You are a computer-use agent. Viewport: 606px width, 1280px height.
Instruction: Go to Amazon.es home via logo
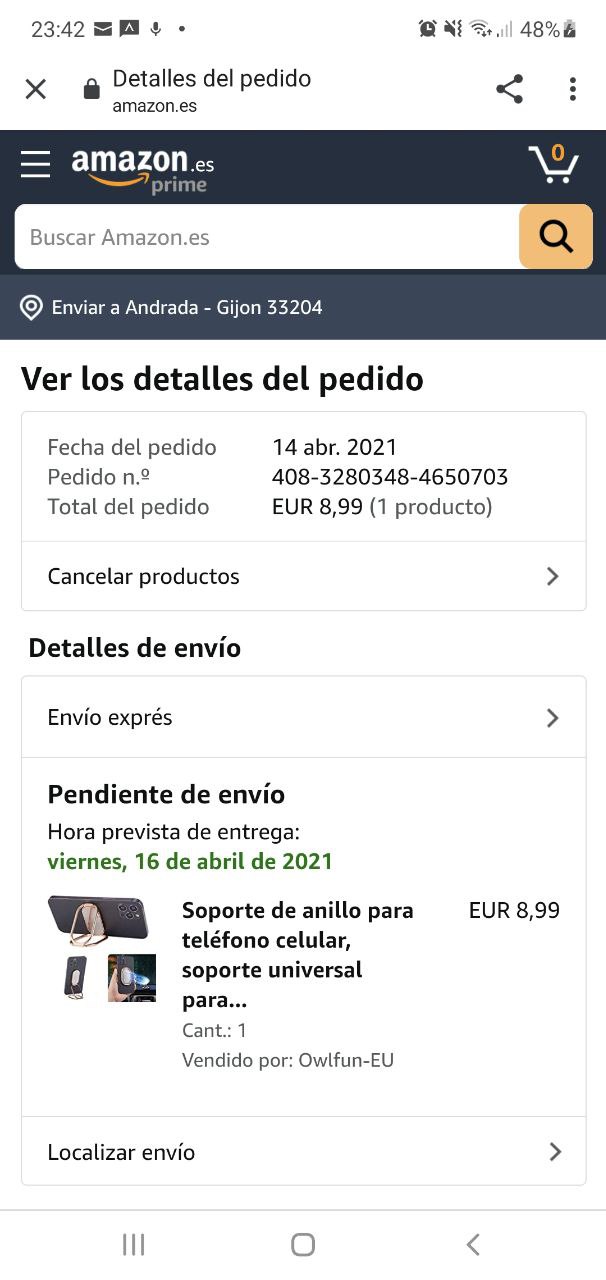[142, 168]
